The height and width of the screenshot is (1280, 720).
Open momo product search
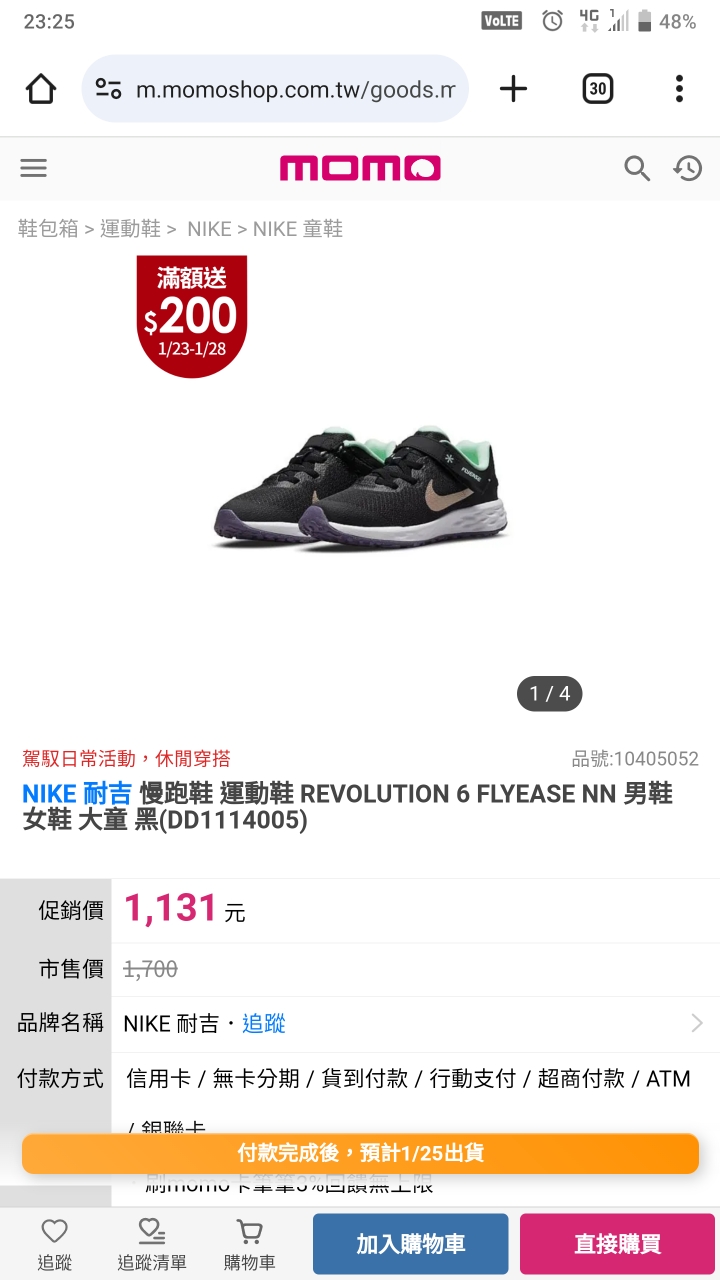(x=637, y=168)
